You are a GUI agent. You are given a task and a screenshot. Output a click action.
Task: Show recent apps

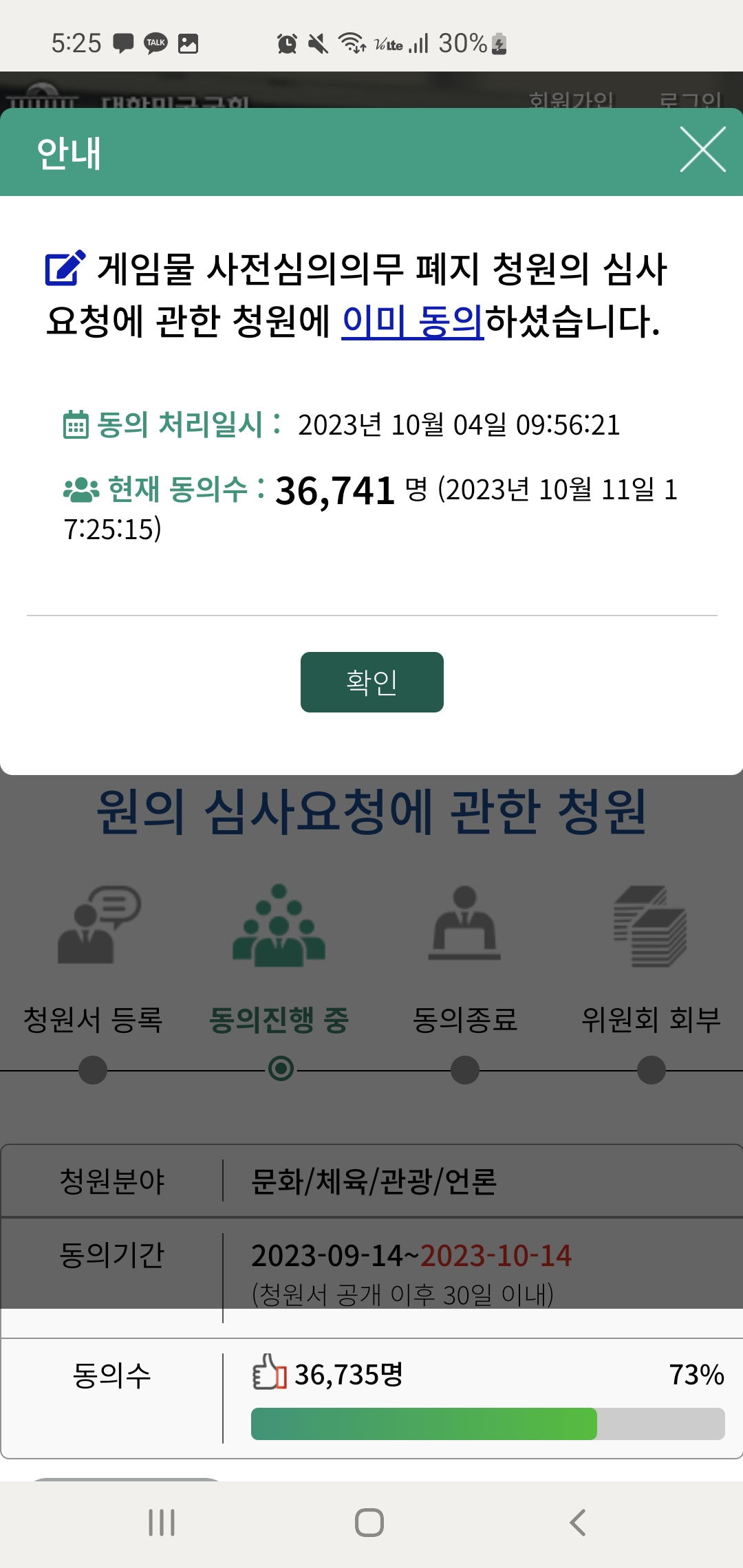click(x=162, y=1523)
